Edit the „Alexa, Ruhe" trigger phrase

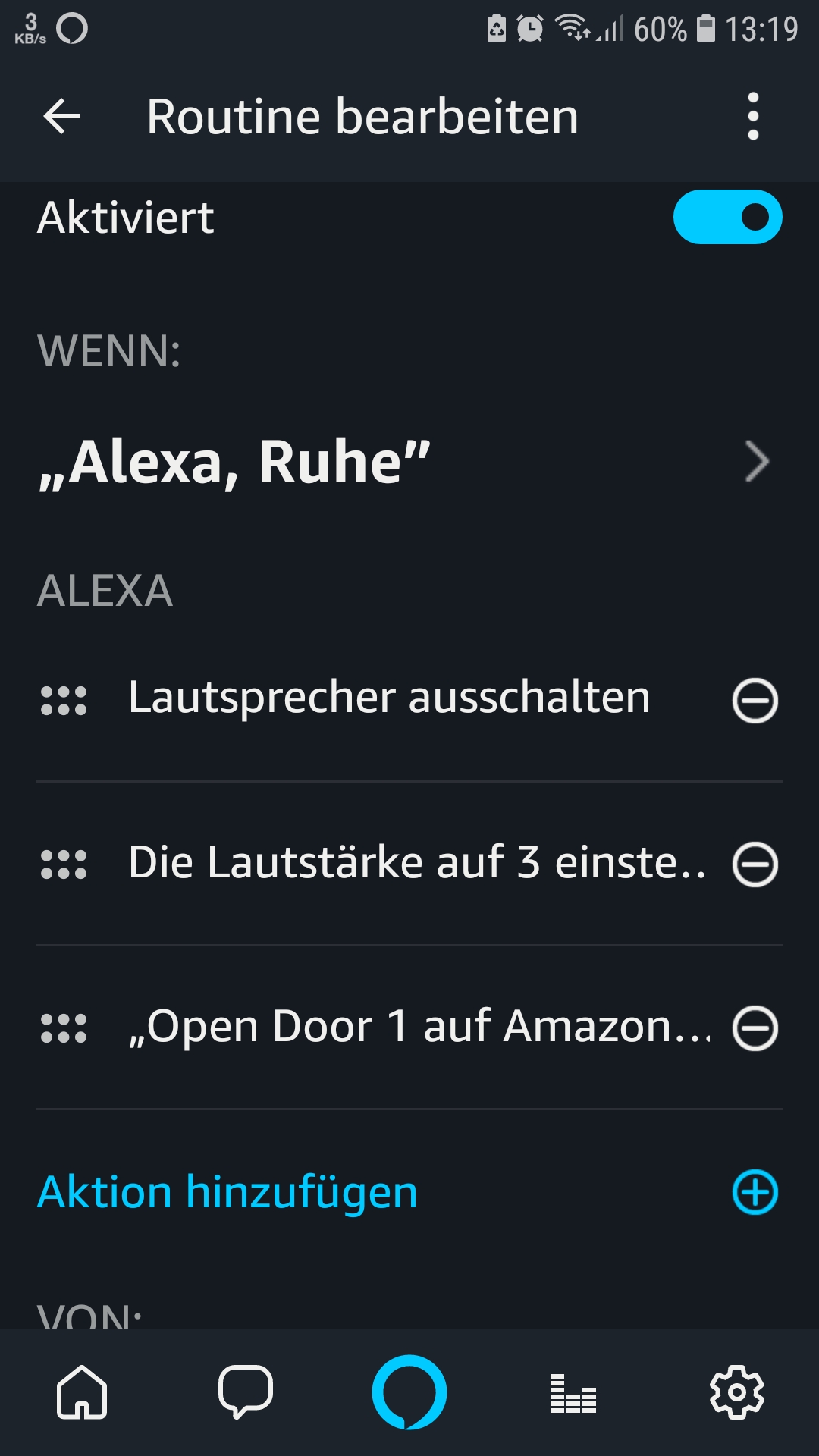409,461
